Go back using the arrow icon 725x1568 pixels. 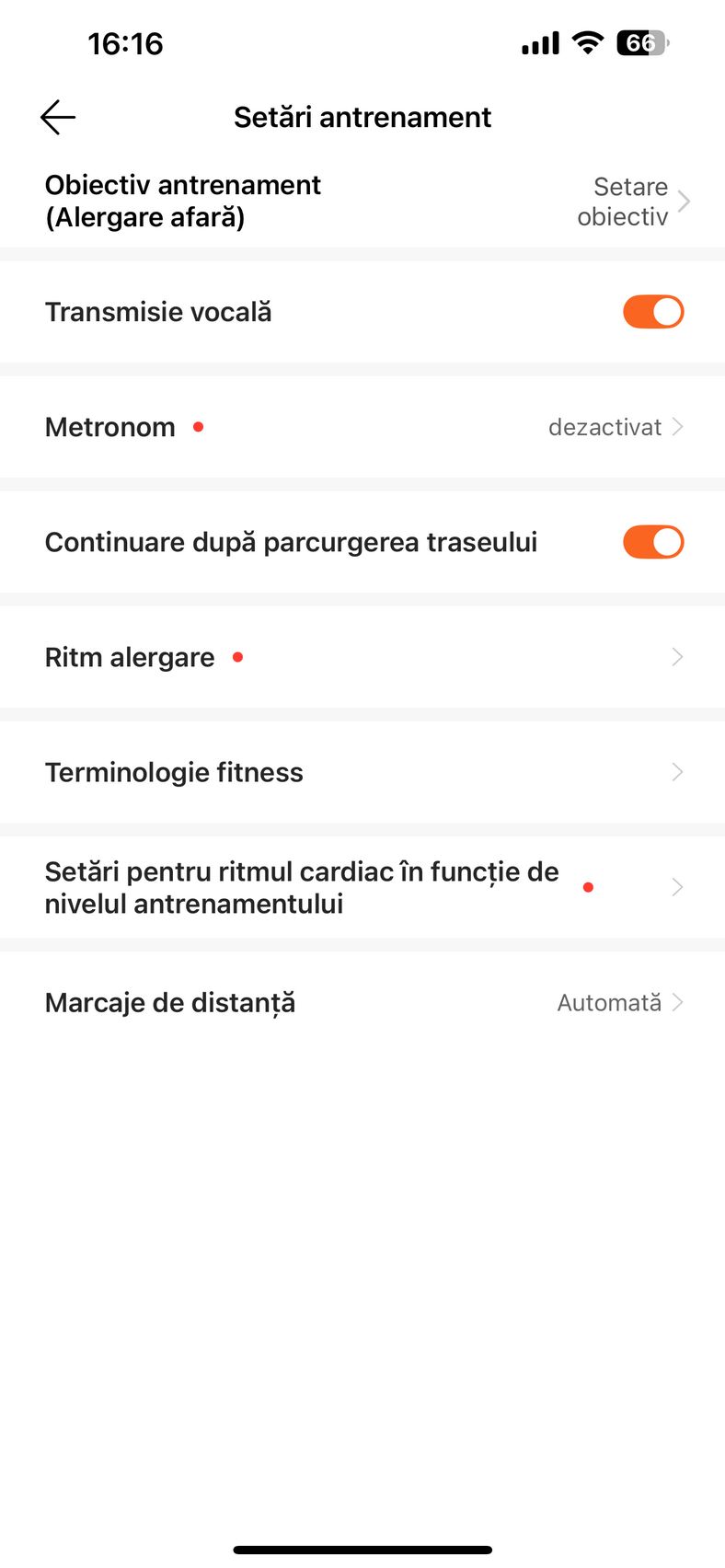coord(58,117)
